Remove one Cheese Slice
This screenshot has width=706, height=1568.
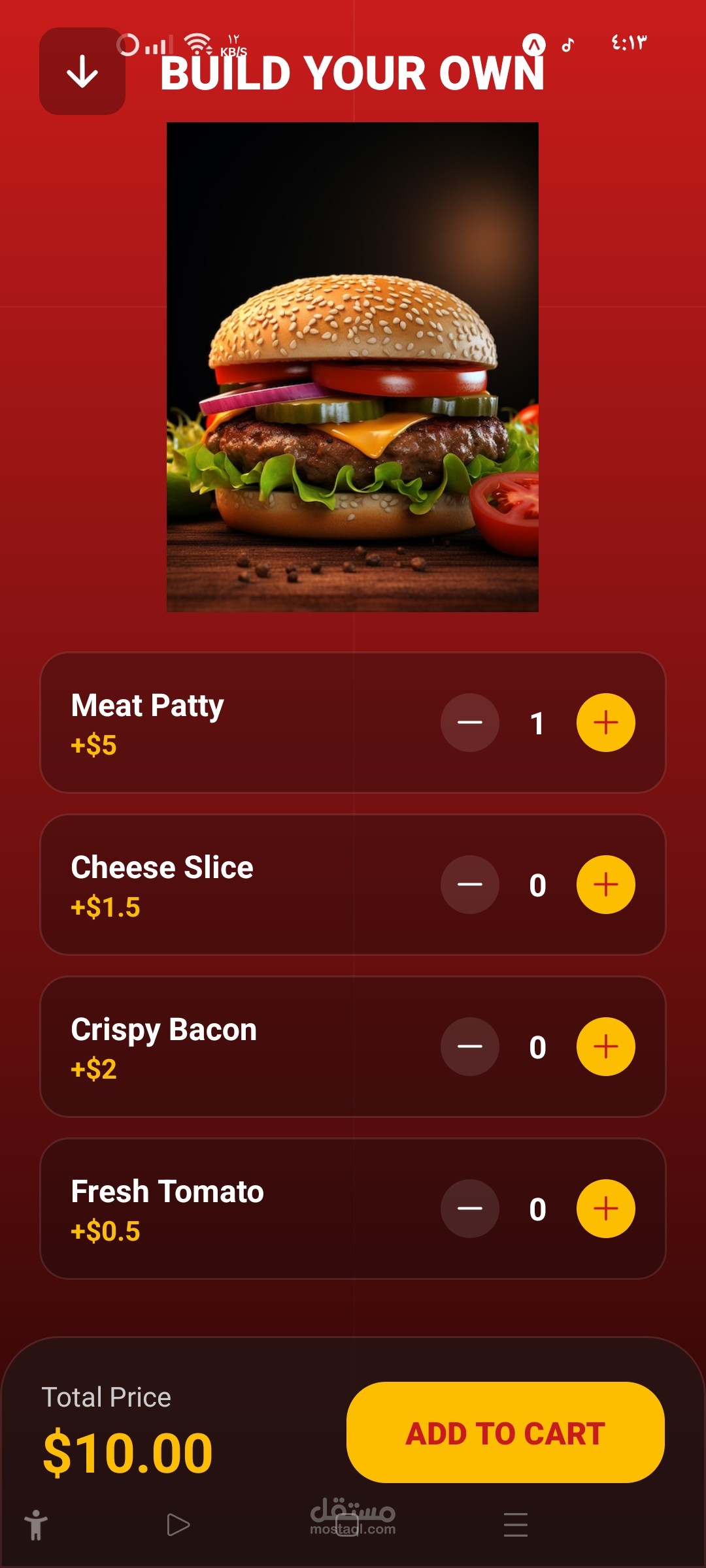pos(469,885)
